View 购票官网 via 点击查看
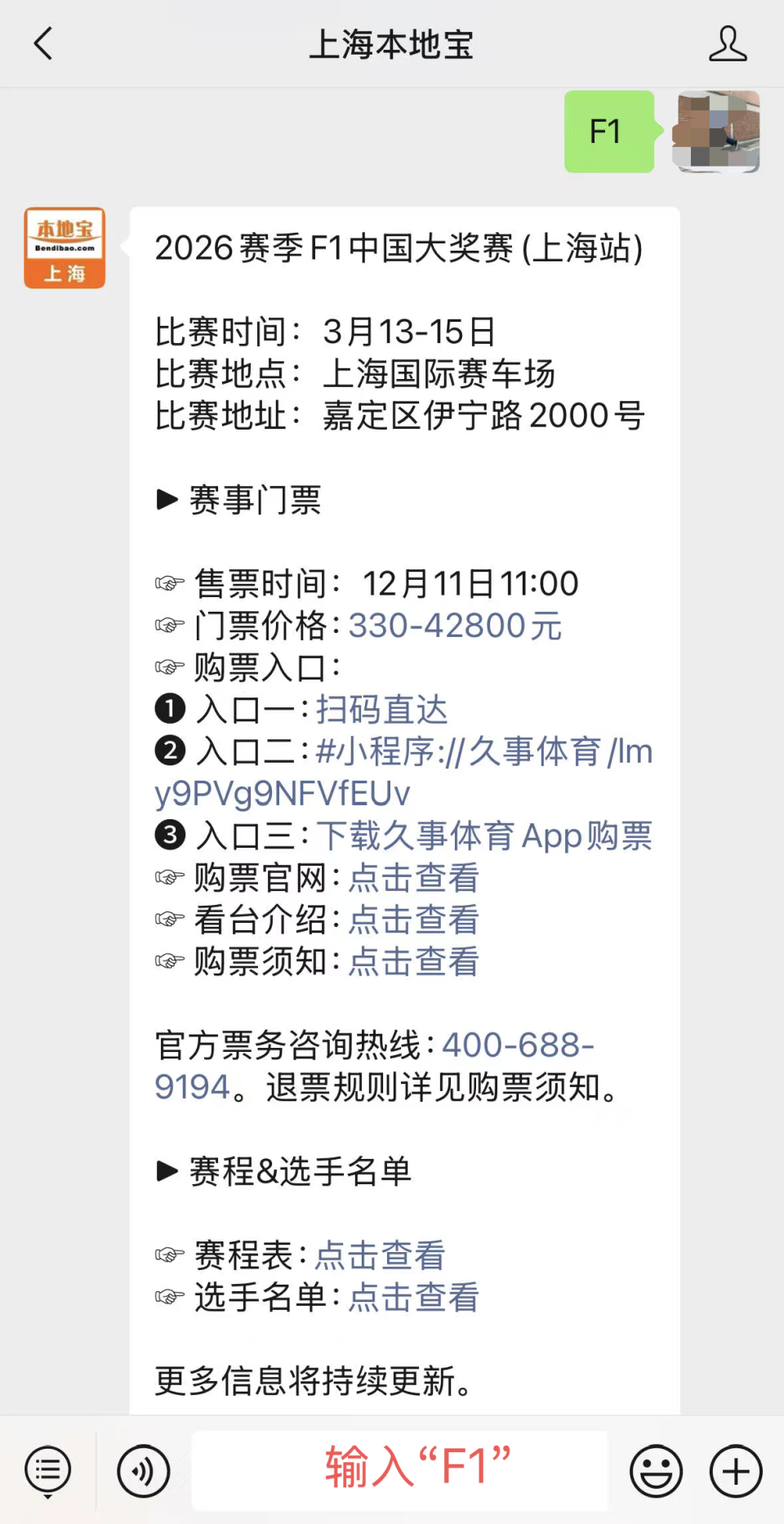Screen dimensions: 784x1524 pyautogui.click(x=412, y=878)
